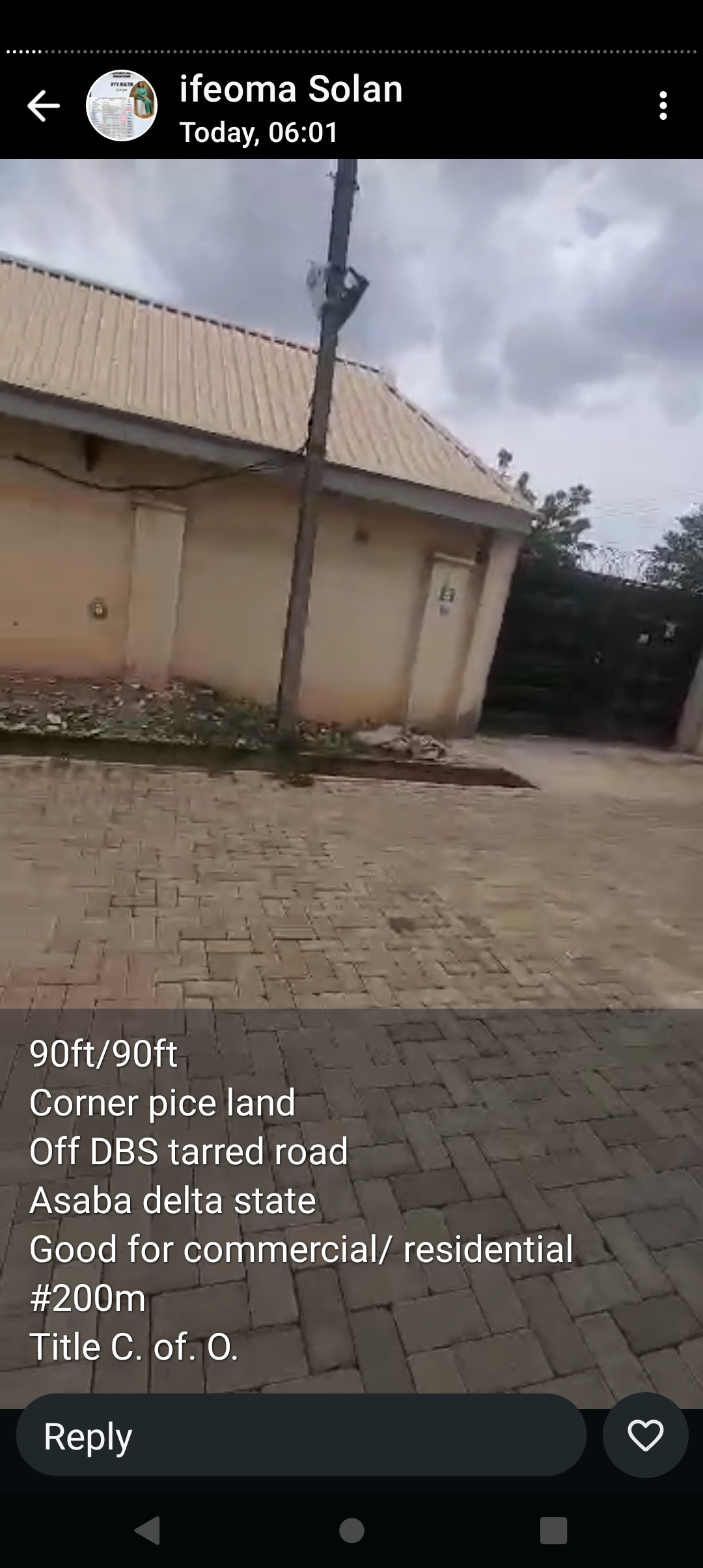Tap the system back button
The height and width of the screenshot is (1568, 703).
tap(148, 1530)
